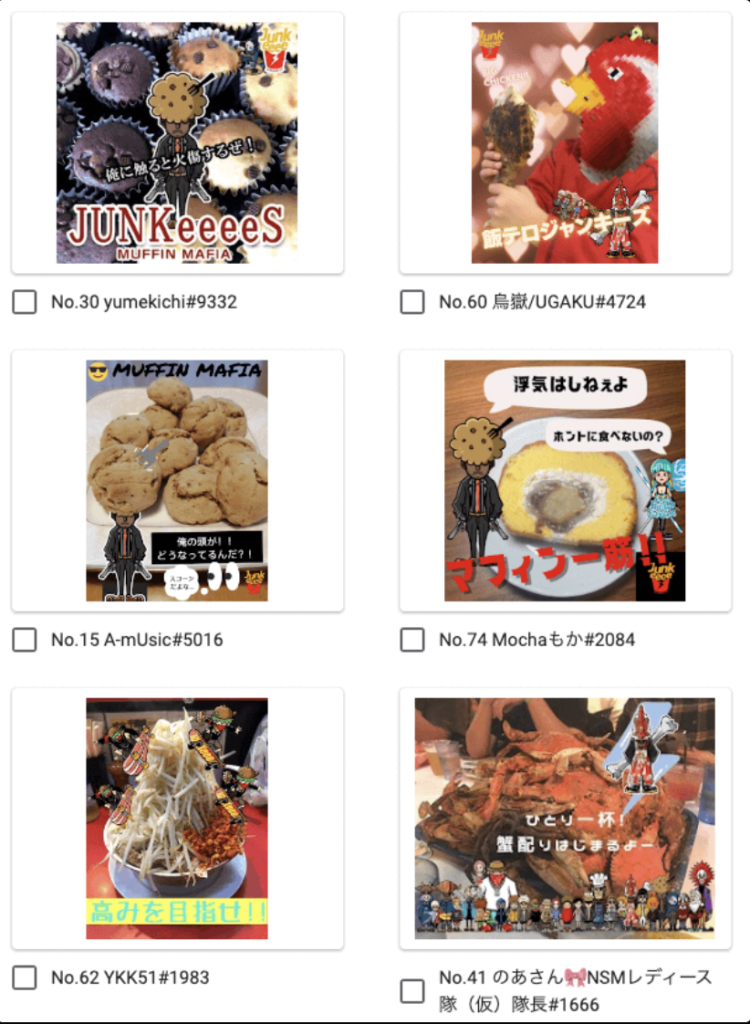Screen dimensions: 750x1024
Task: Mark the No.74 Mochaもか#2084 checkbox
Action: (412, 640)
